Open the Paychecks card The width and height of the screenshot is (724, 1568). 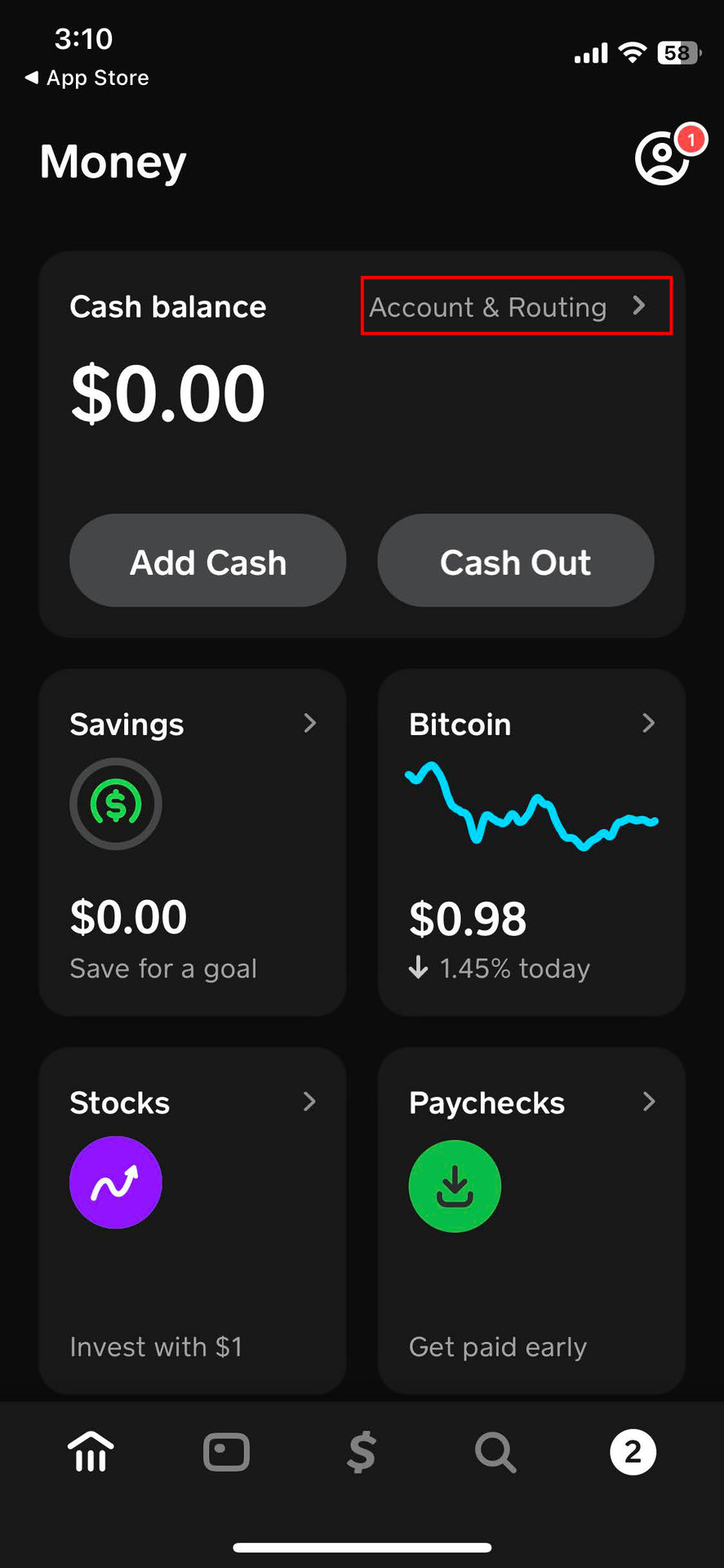coord(531,1220)
